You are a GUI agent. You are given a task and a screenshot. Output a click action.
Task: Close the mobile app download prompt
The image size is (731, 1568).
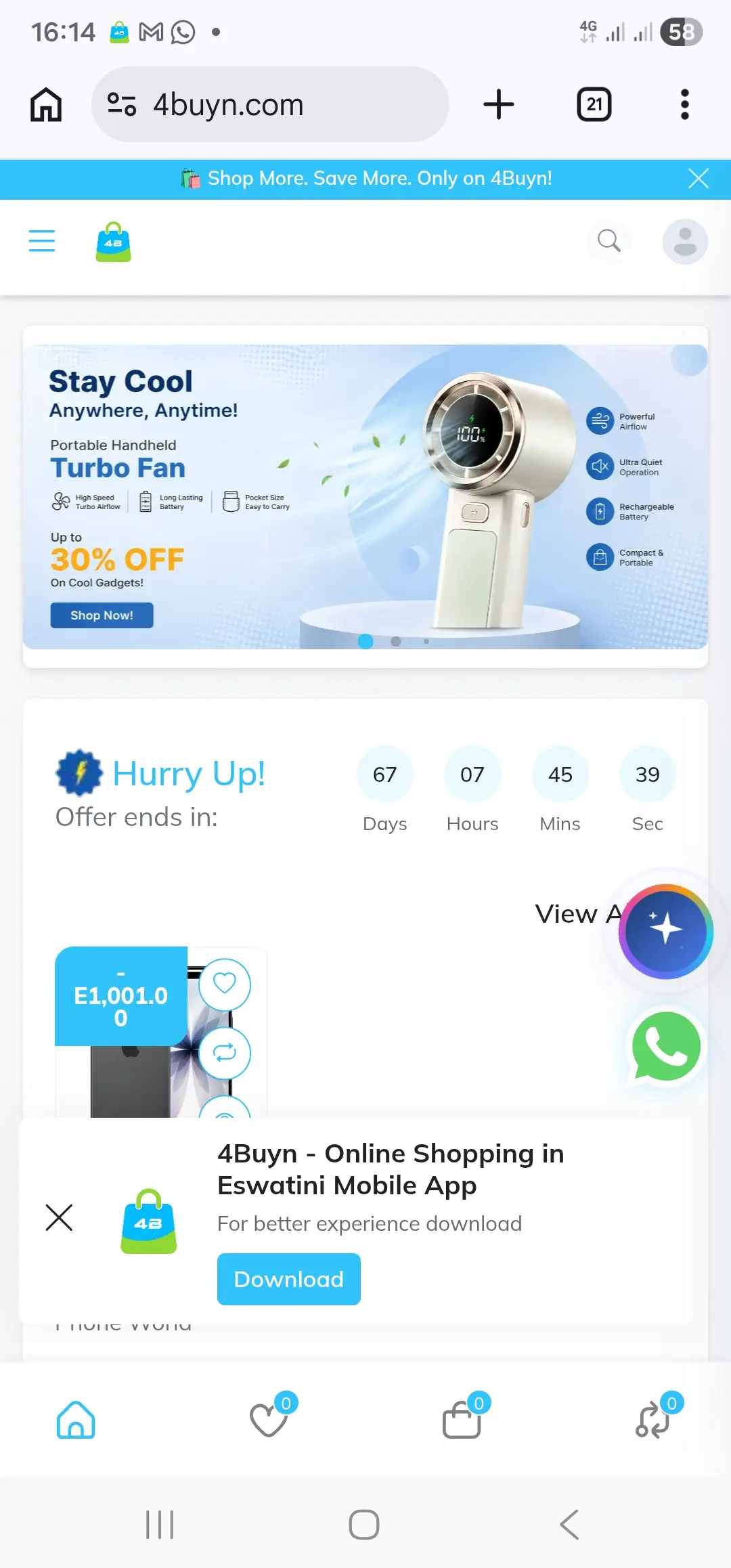59,1217
